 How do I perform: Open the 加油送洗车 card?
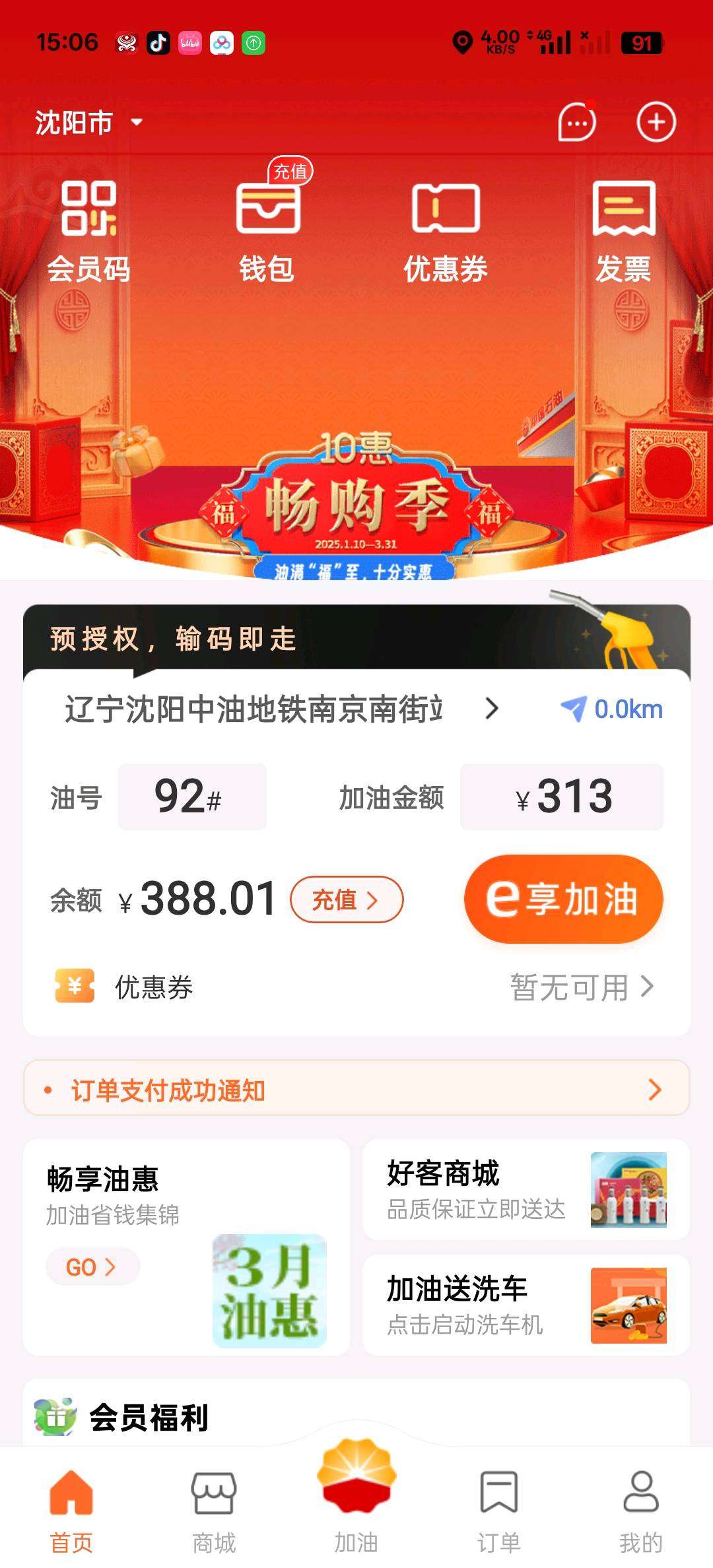click(526, 1305)
